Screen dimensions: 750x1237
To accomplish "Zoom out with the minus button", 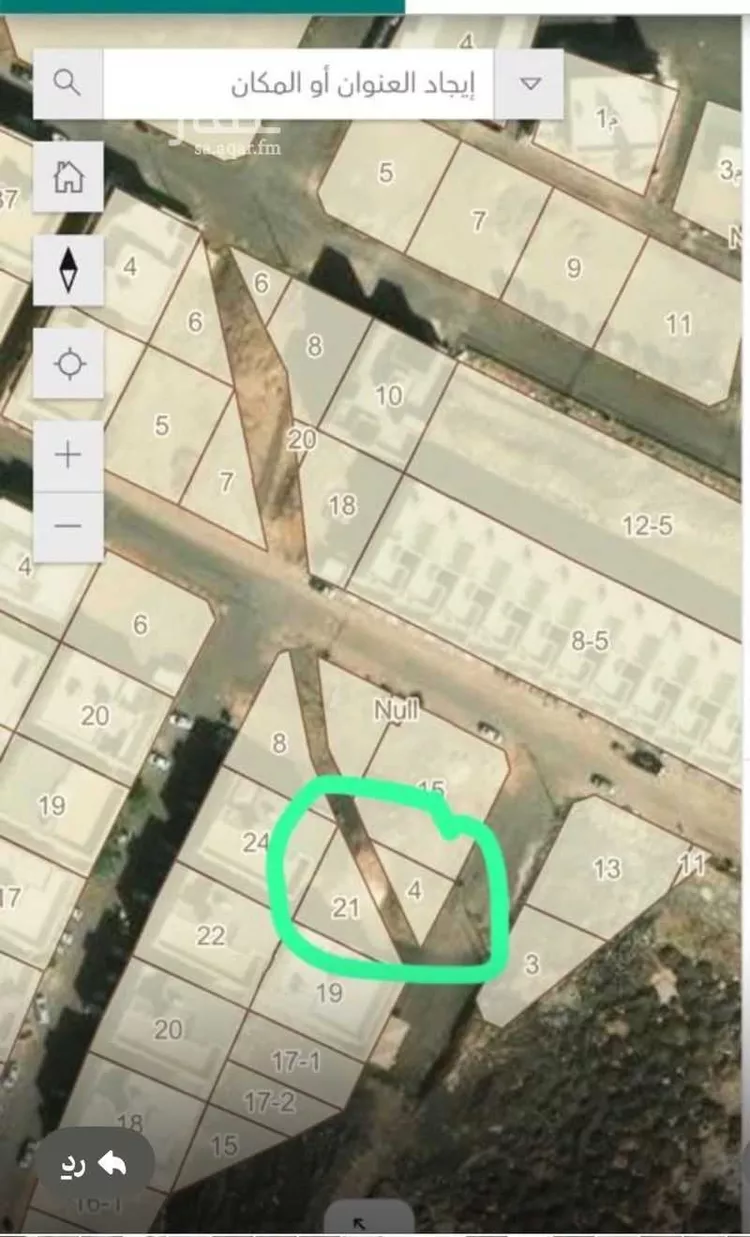I will coord(68,526).
